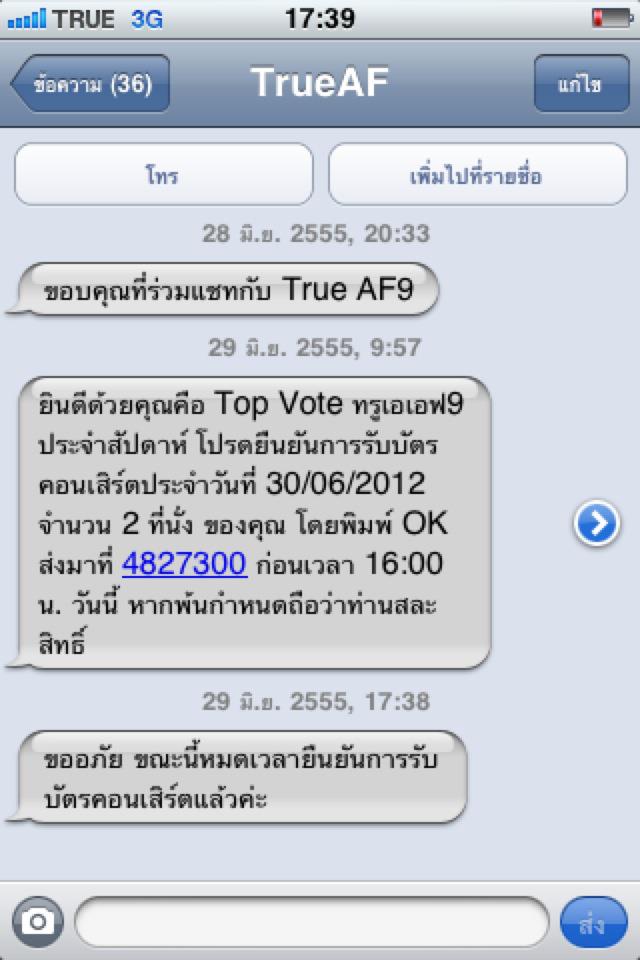Tap the ส่ง send button

pos(592,921)
